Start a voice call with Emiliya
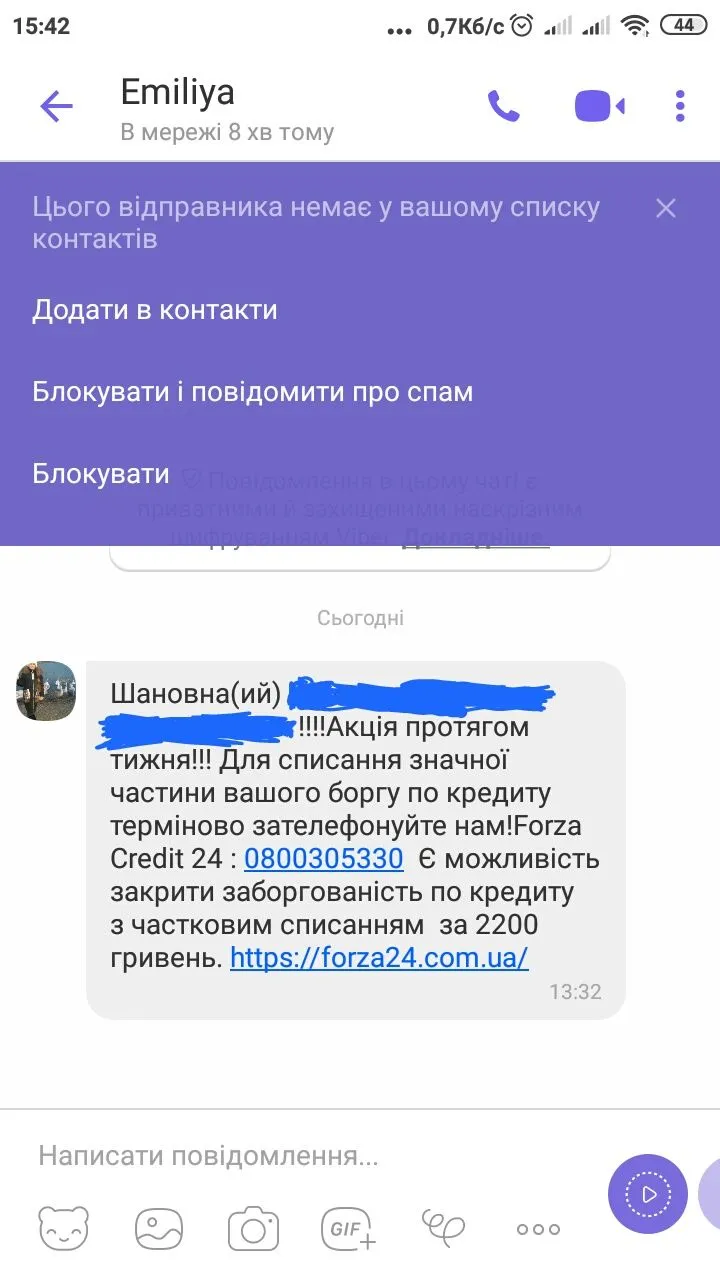 503,106
